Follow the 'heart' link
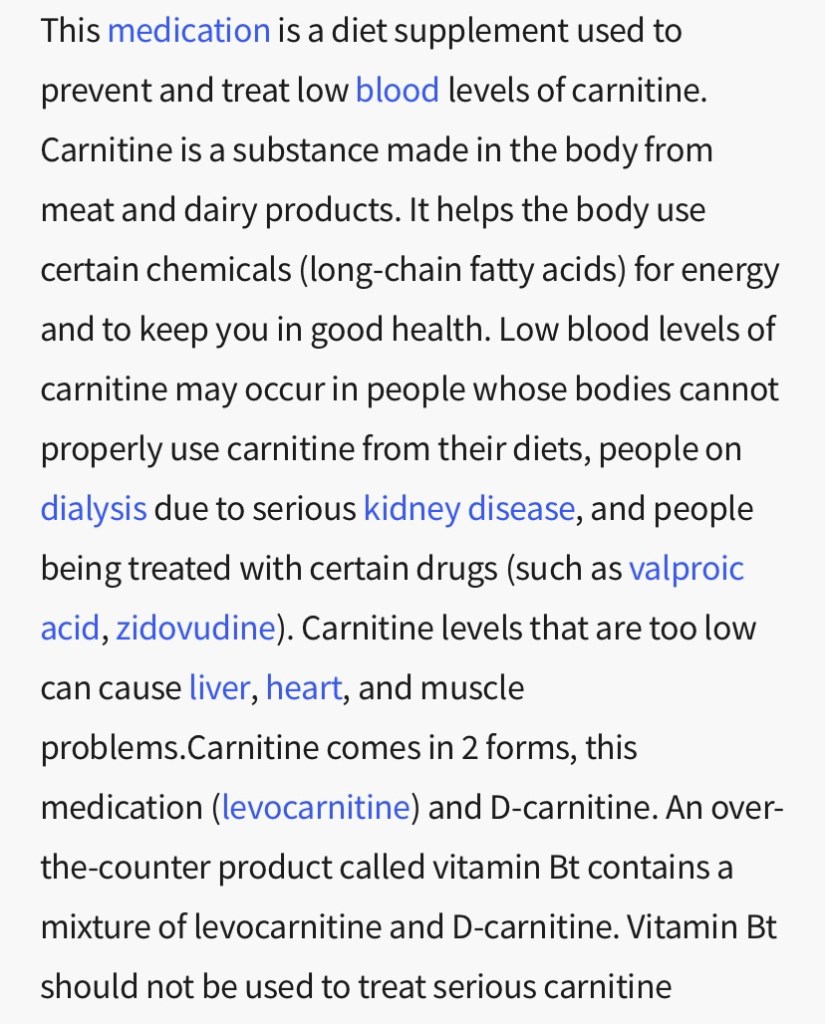The width and height of the screenshot is (825, 1024). point(304,689)
